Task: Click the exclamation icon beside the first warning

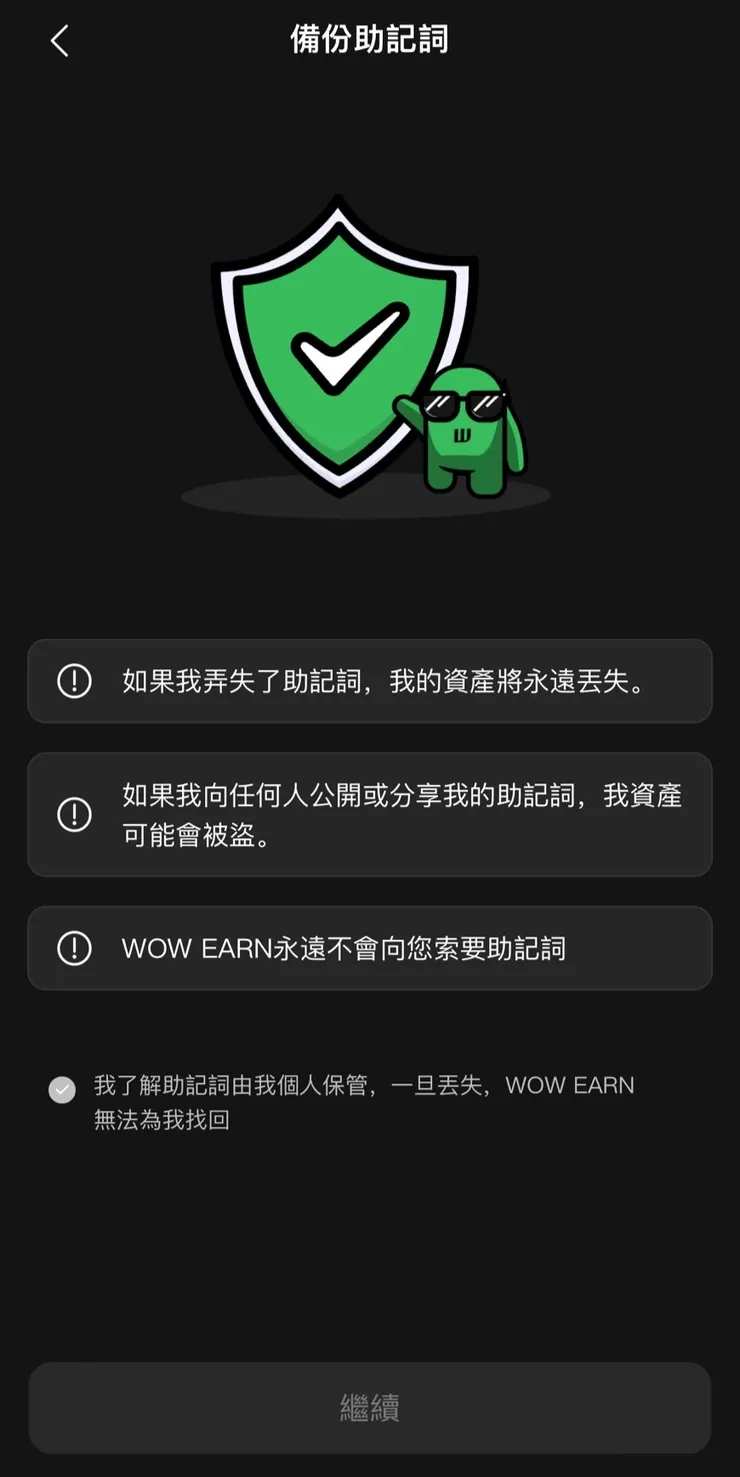Action: (73, 682)
